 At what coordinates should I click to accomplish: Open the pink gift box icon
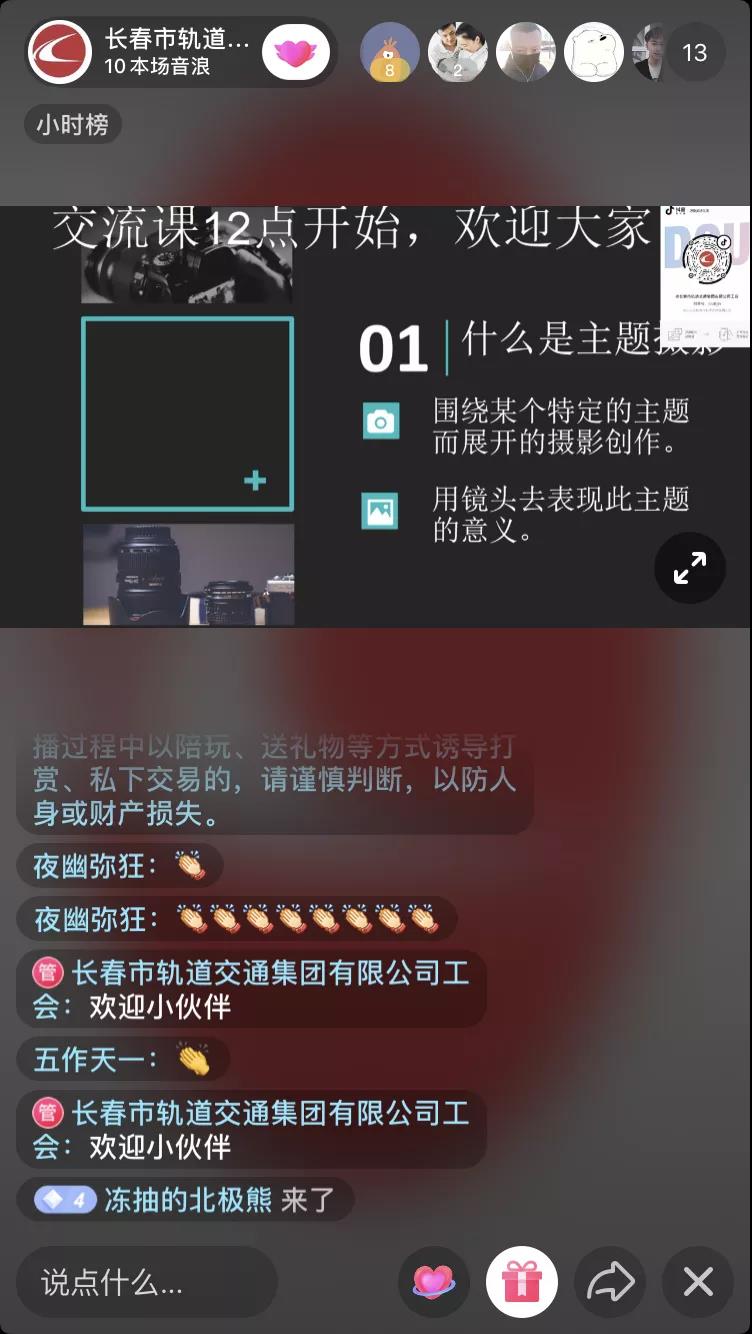tap(521, 1281)
